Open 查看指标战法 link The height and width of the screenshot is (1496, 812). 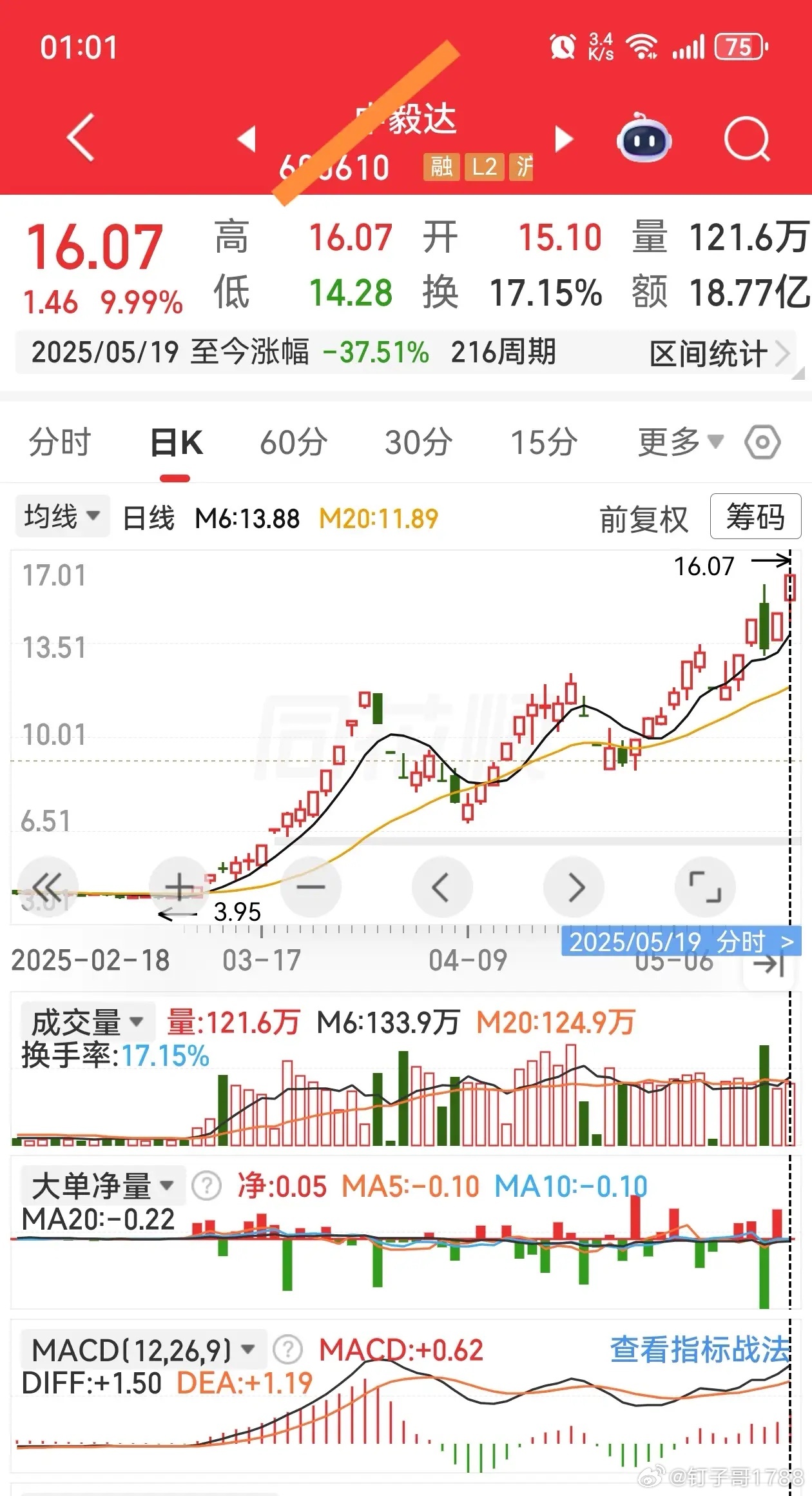click(700, 1349)
